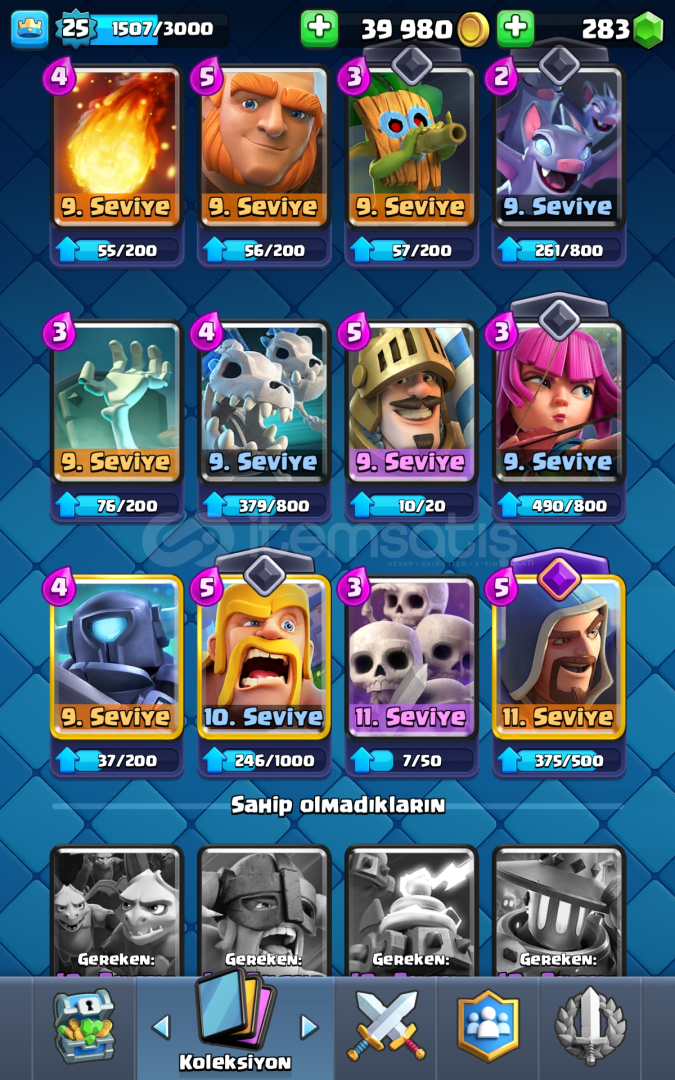Tap the green plus next to gold
The height and width of the screenshot is (1080, 675).
(x=319, y=28)
